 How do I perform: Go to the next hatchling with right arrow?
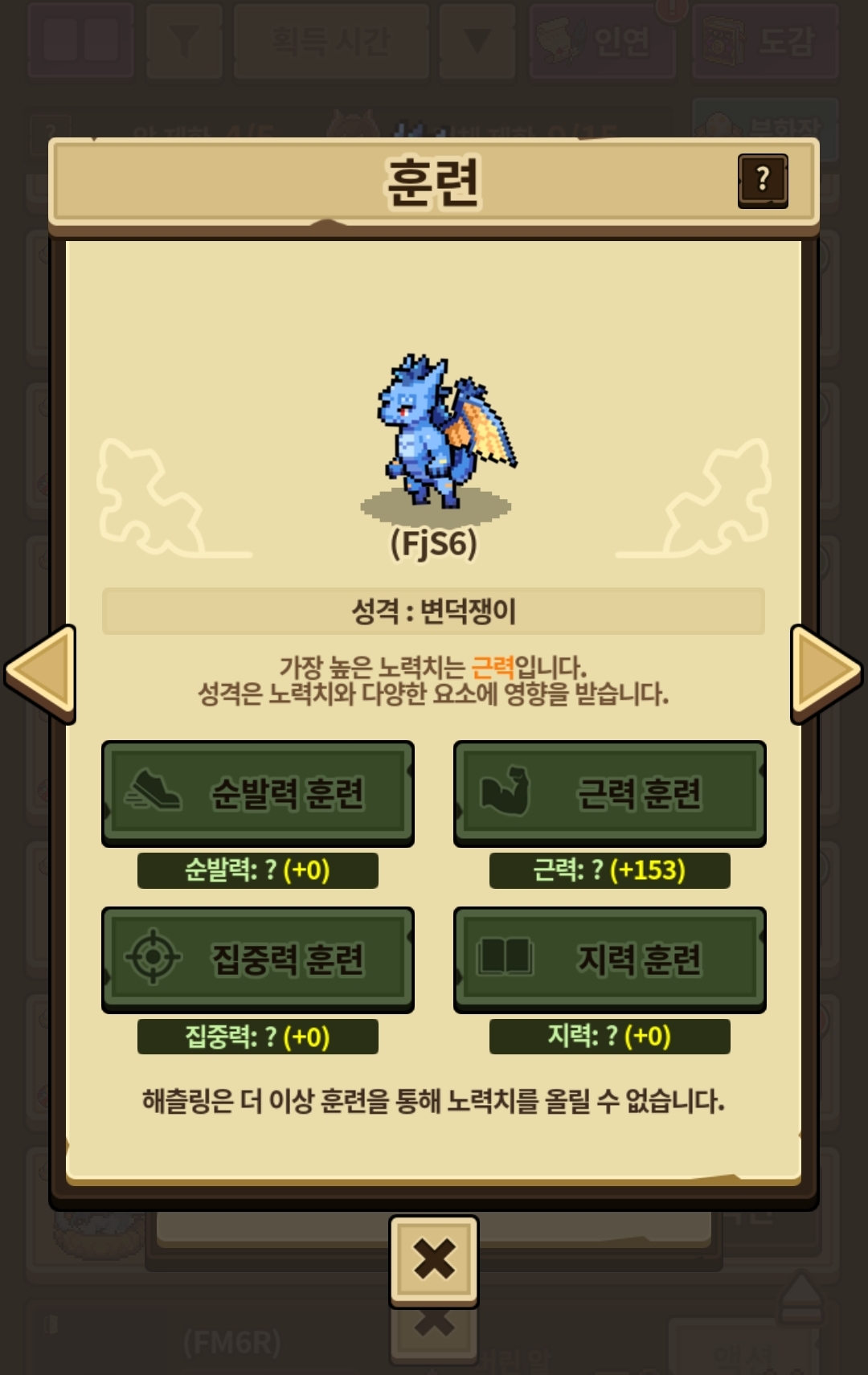pyautogui.click(x=825, y=673)
